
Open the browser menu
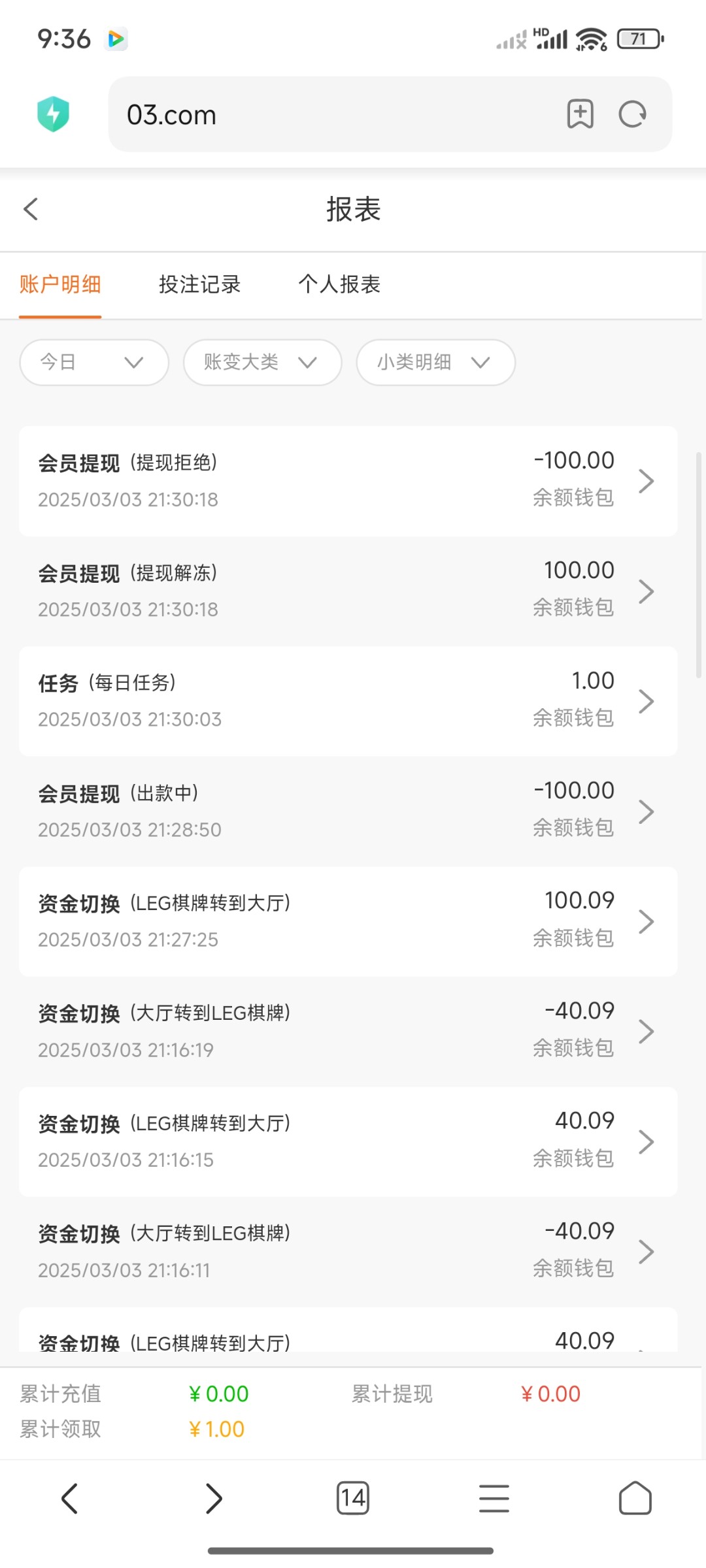pos(494,1497)
